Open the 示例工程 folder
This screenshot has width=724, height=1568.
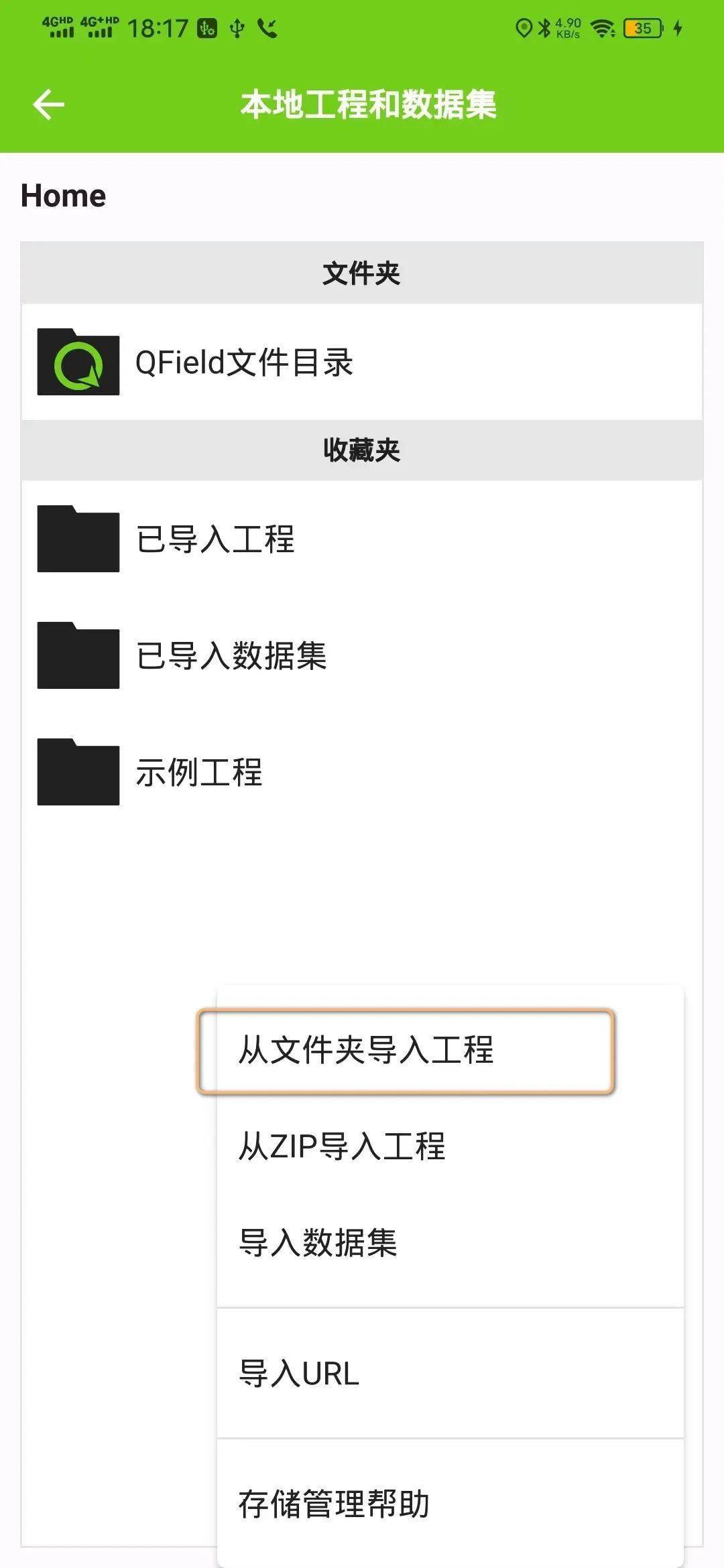(362, 772)
